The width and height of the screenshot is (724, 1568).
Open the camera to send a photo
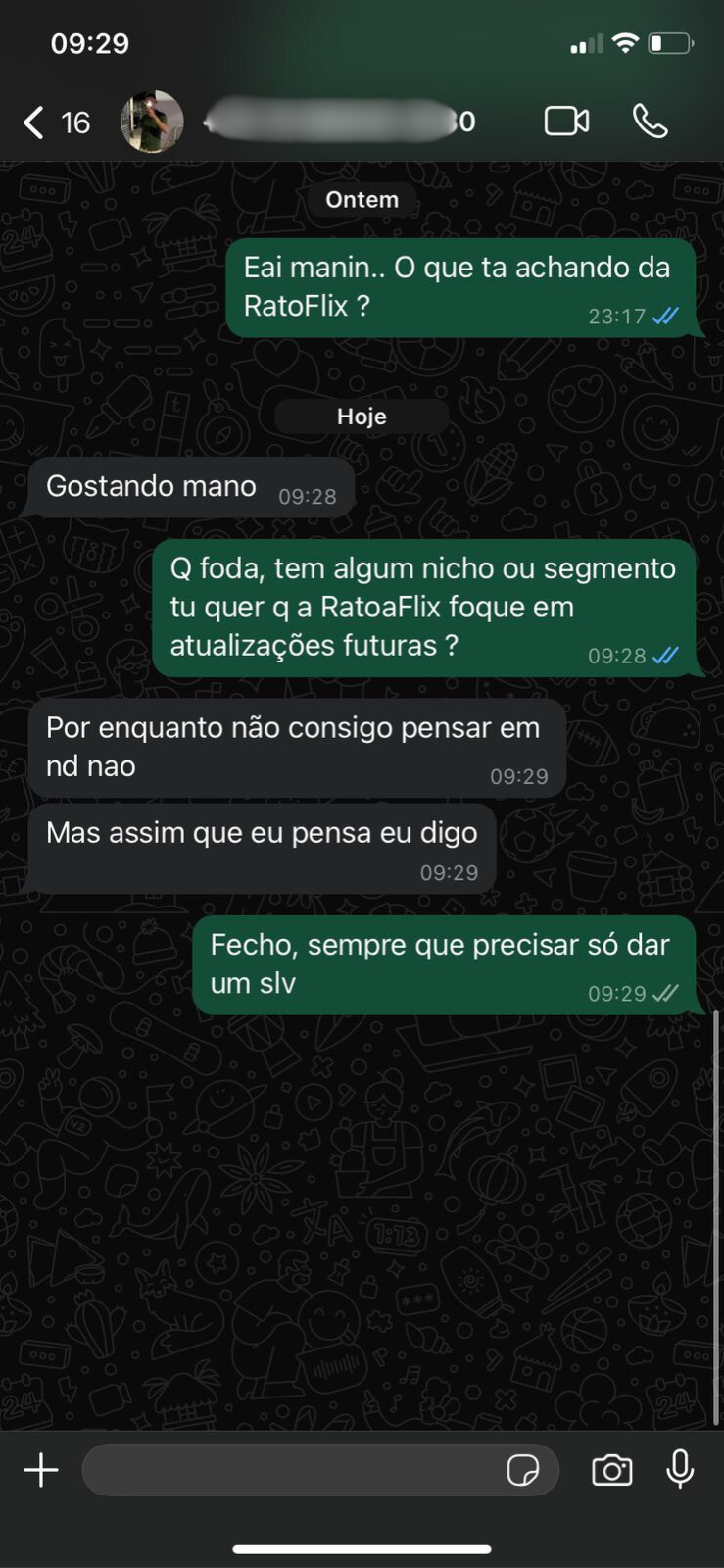coord(611,1470)
